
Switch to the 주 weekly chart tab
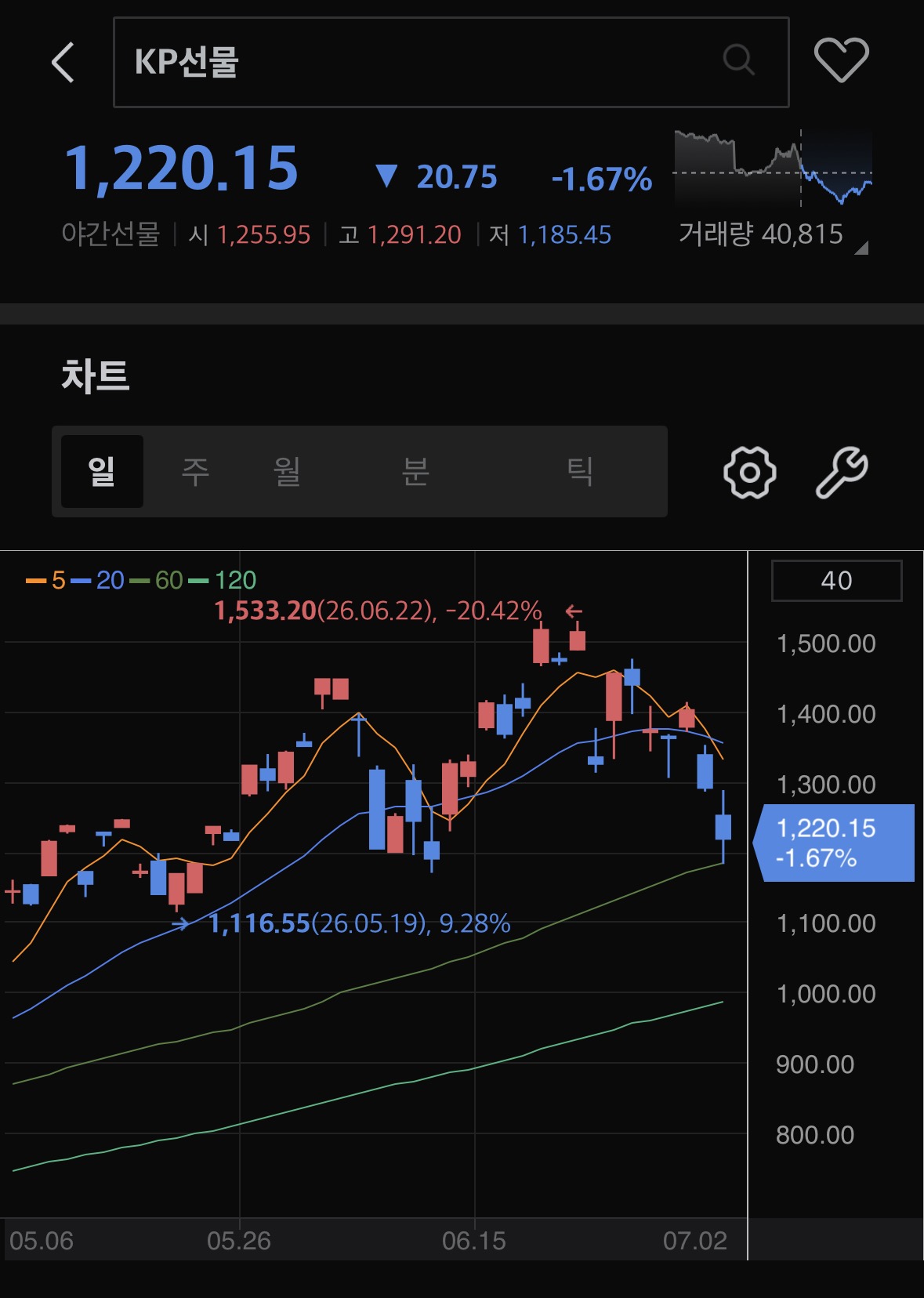[195, 471]
